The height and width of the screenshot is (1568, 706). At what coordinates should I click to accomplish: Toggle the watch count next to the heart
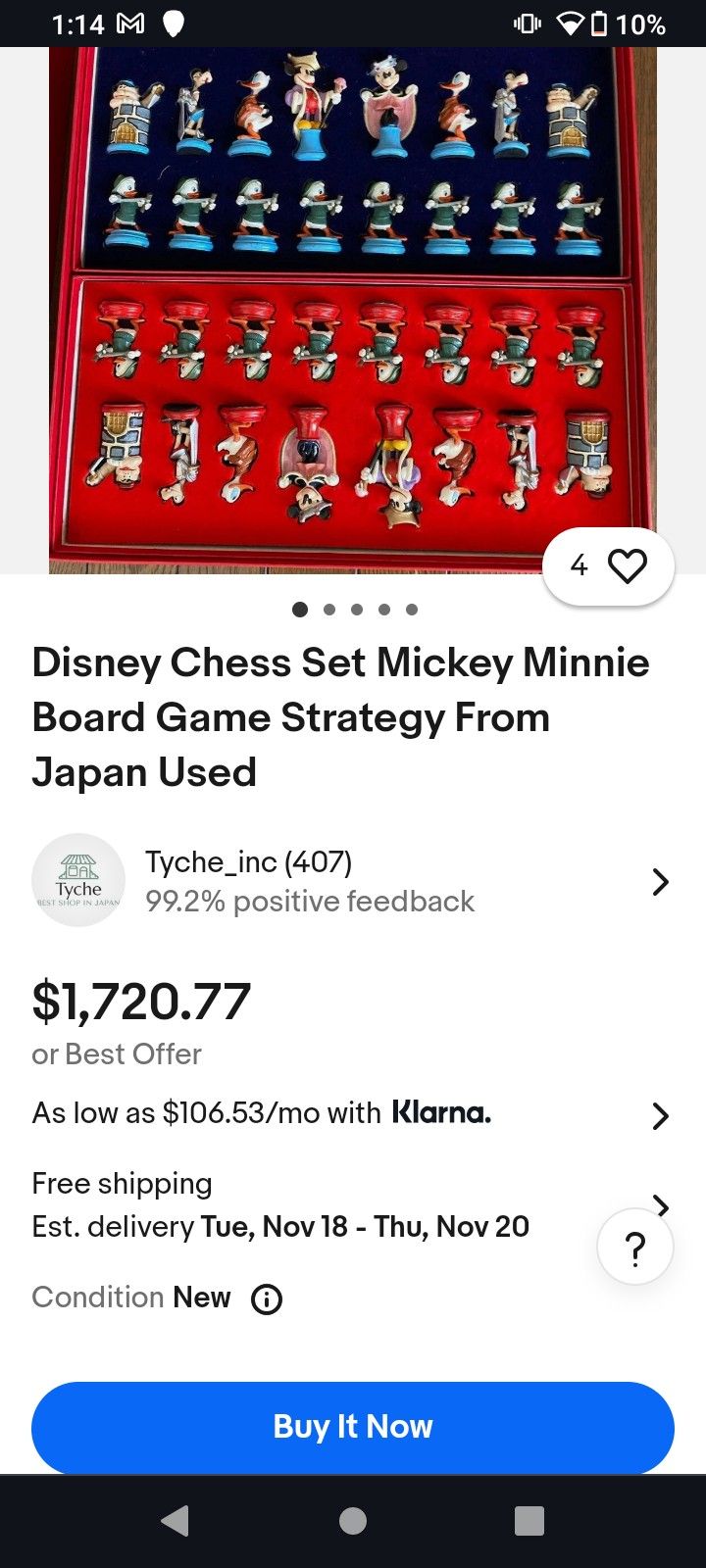(579, 564)
